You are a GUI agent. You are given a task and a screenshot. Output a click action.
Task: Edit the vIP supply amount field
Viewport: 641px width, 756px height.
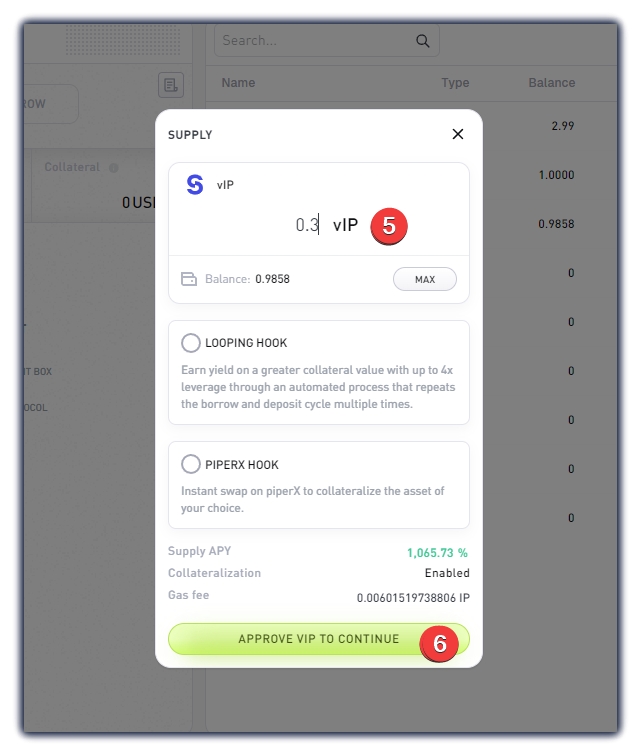coord(307,225)
